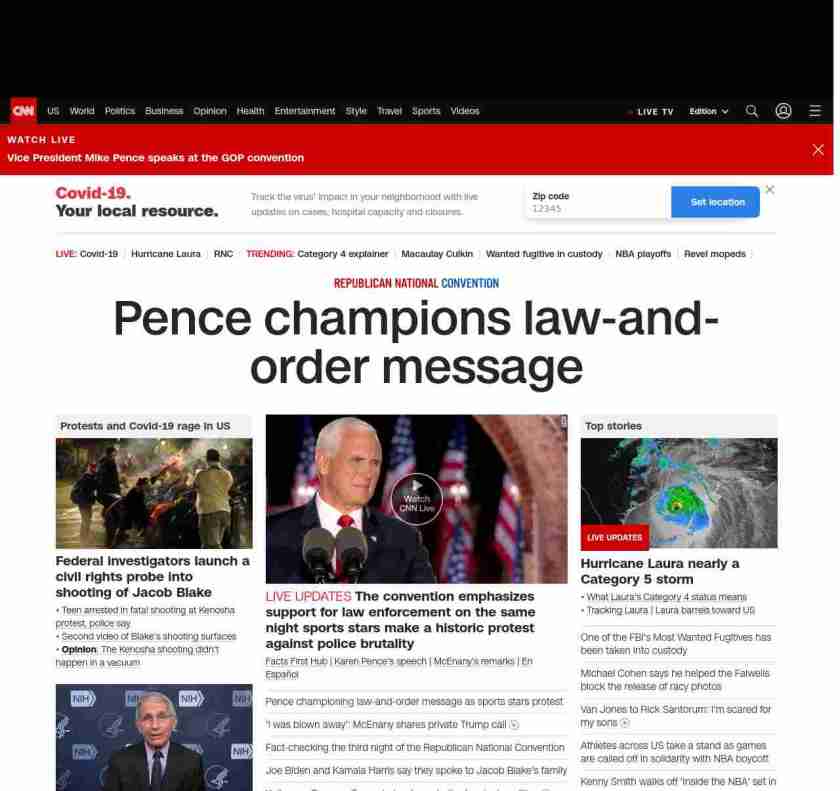Expand the Edition dropdown
840x791 pixels.
(x=708, y=112)
